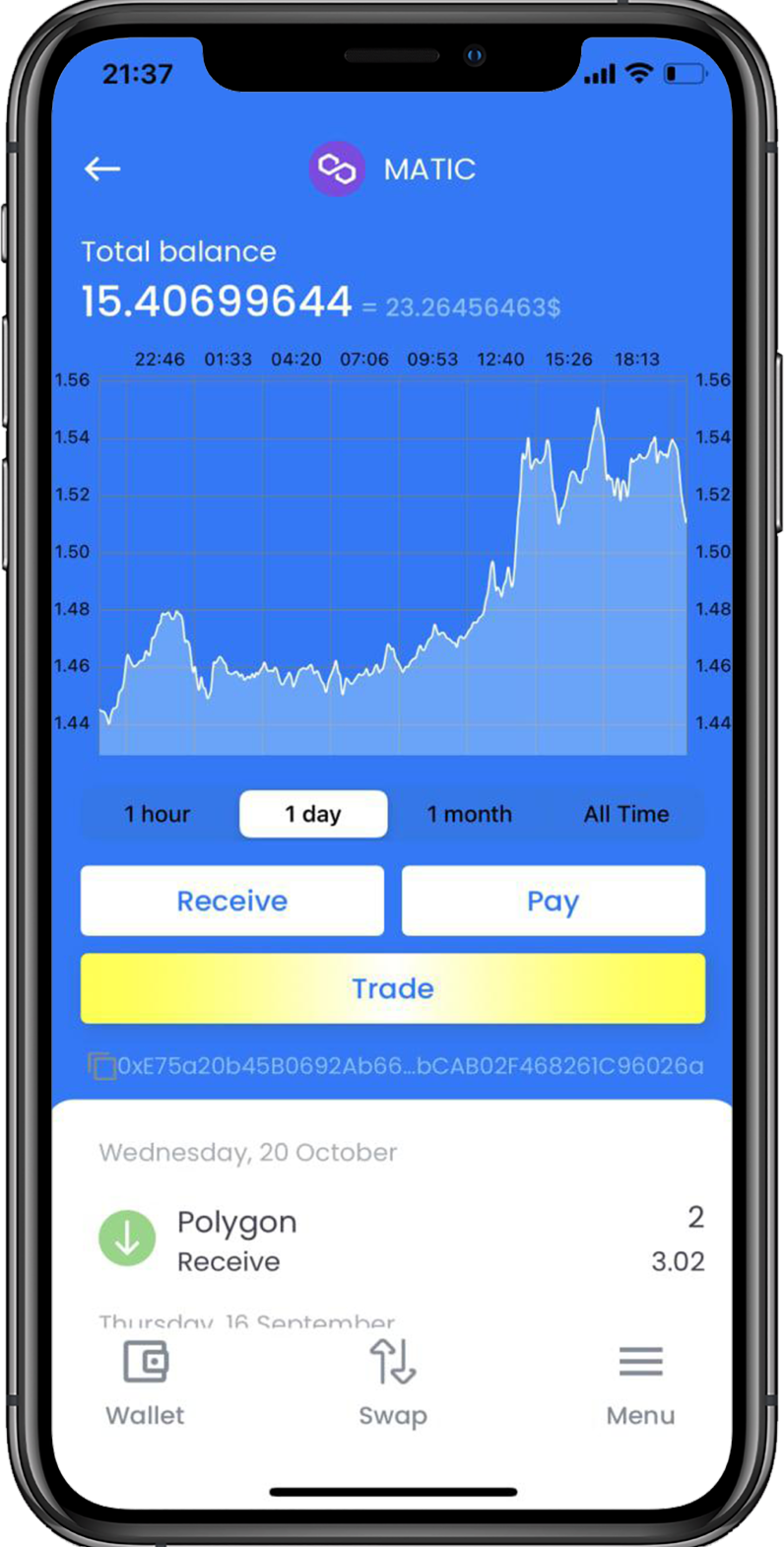View the All Time price chart
This screenshot has height=1547, width=784.
point(625,815)
